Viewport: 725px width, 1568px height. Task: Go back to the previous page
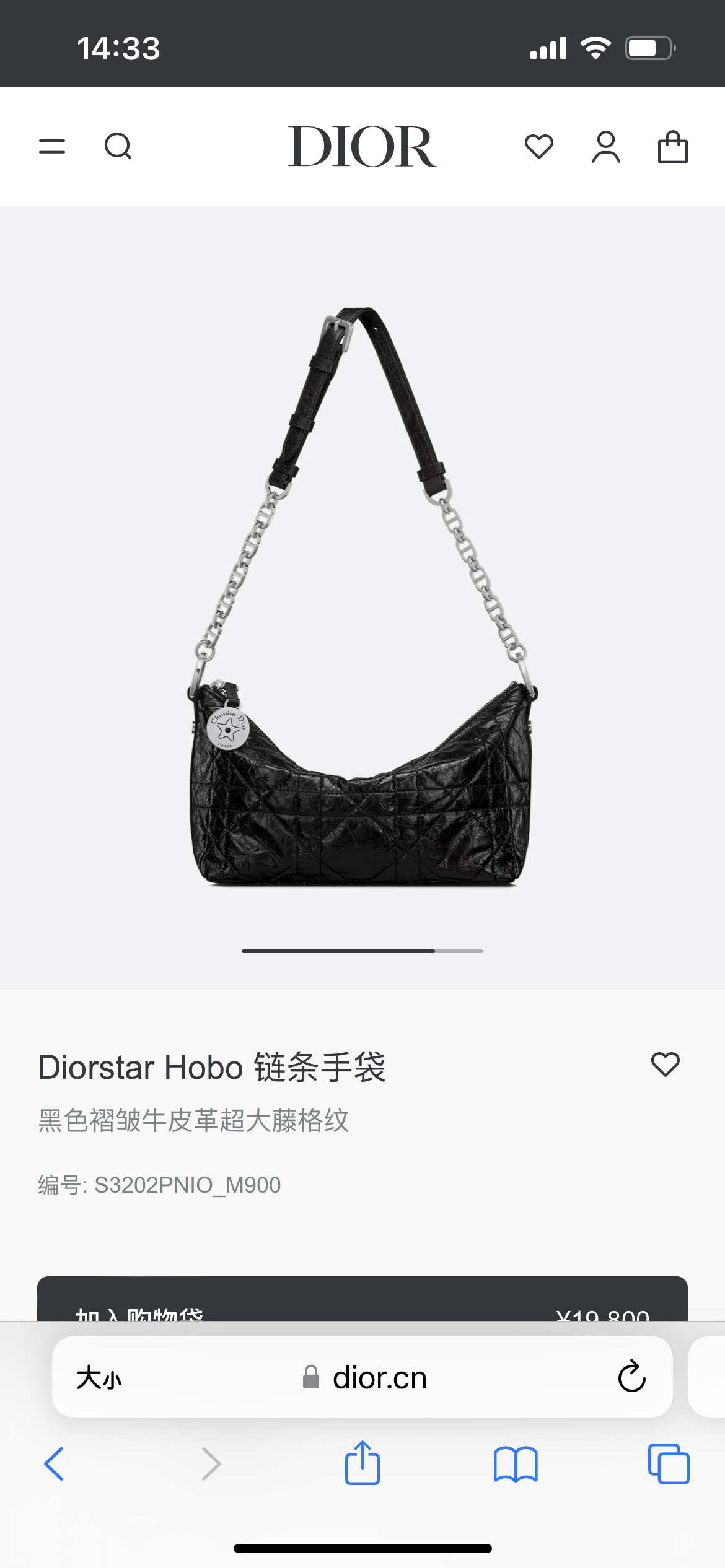click(54, 1464)
